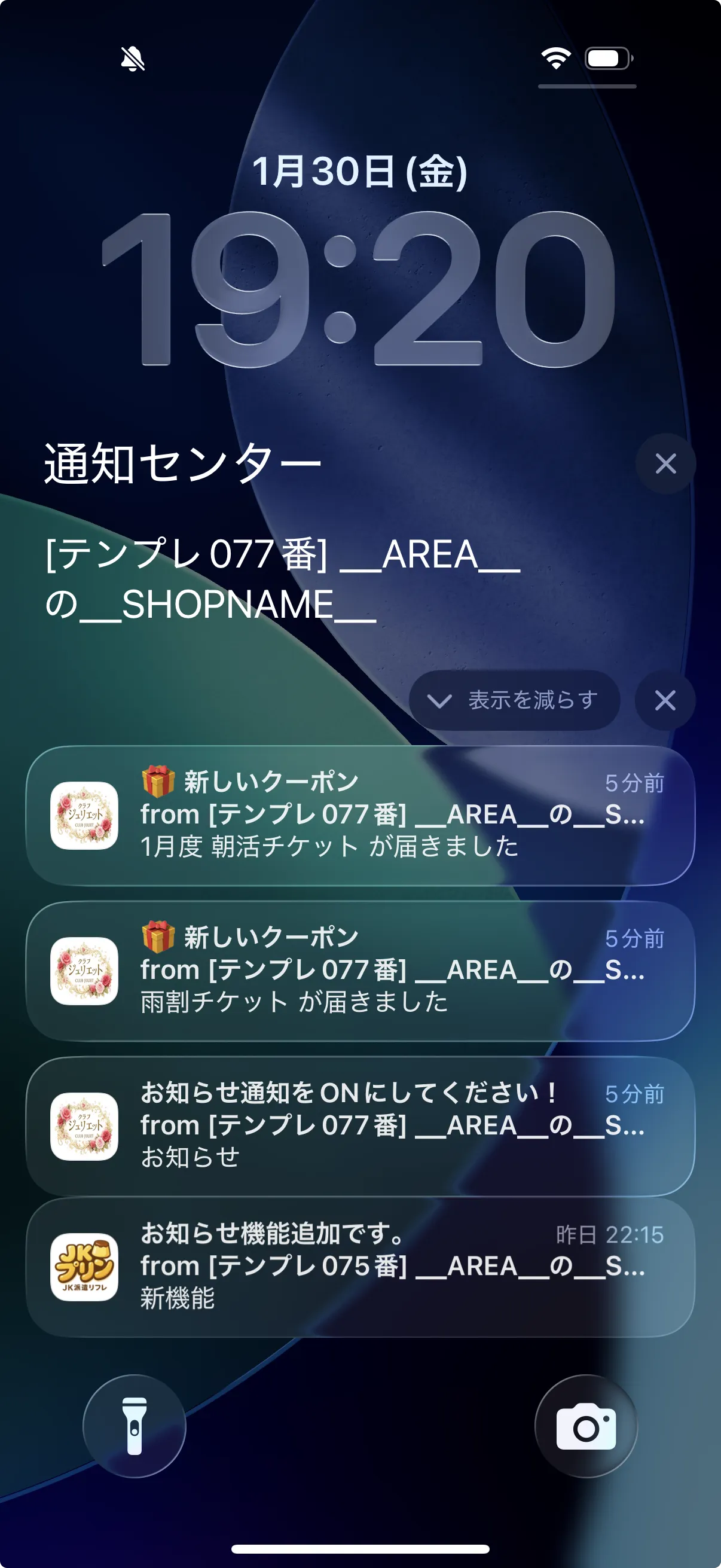Dismiss the テンプレ 077番 notification group
Viewport: 721px width, 1568px height.
(x=664, y=701)
